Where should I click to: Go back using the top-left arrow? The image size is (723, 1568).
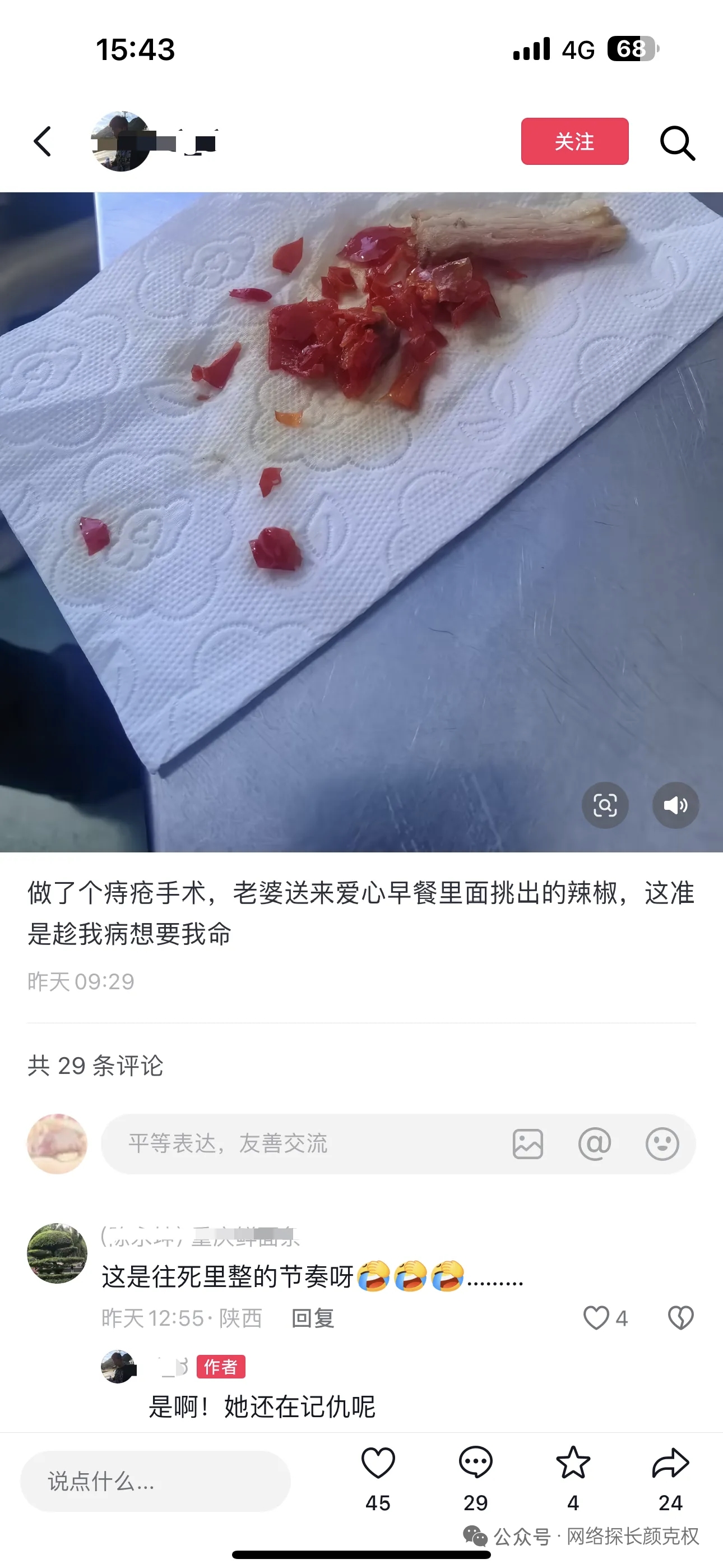tap(43, 142)
